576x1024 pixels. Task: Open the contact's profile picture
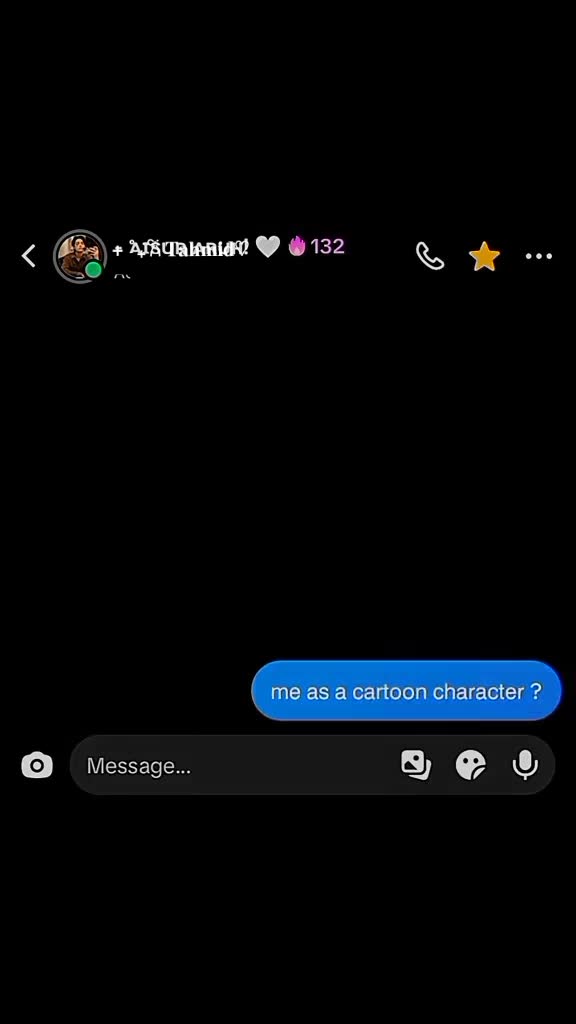pyautogui.click(x=80, y=256)
